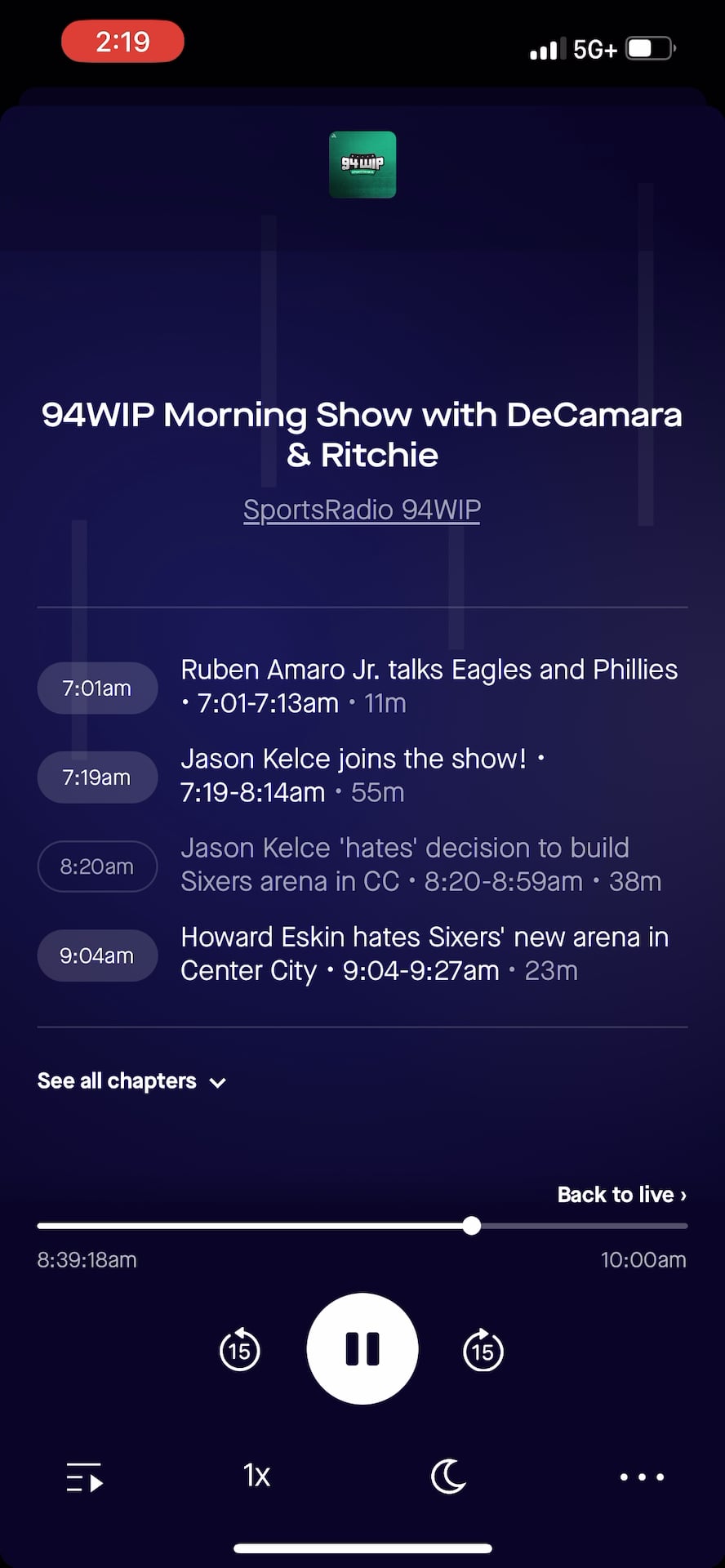Skip forward 15 seconds

click(x=483, y=1350)
